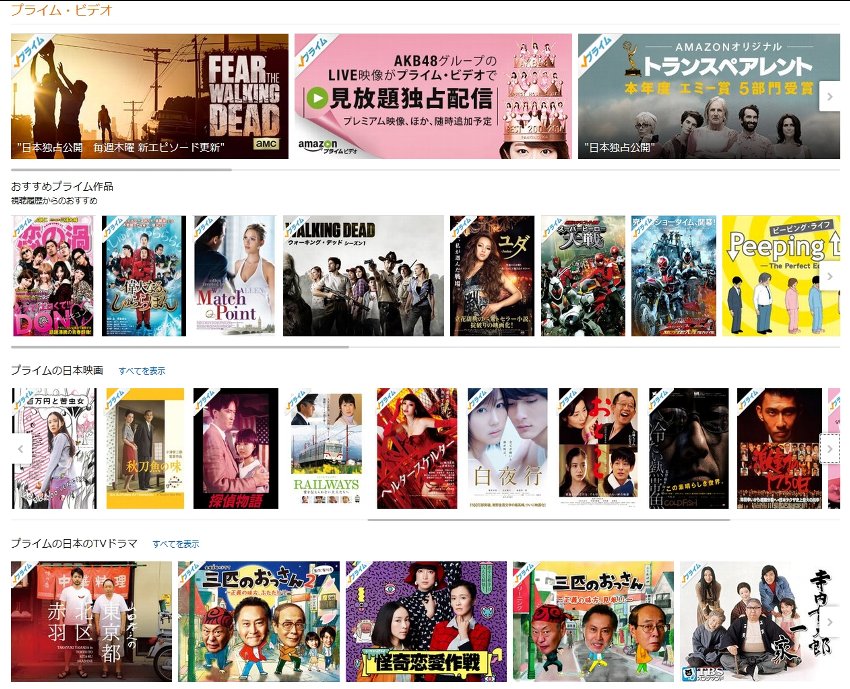Advance the top banner carousel
This screenshot has height=689, width=850.
[x=829, y=96]
